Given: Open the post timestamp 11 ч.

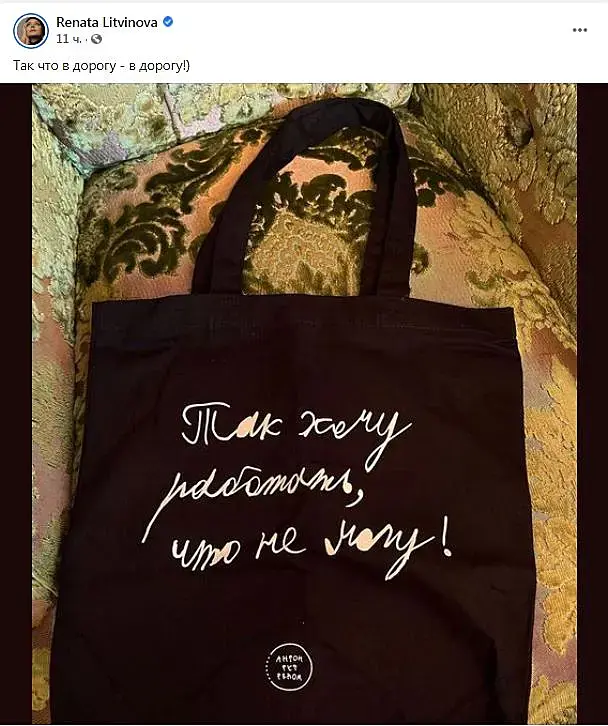Looking at the screenshot, I should click(x=68, y=39).
